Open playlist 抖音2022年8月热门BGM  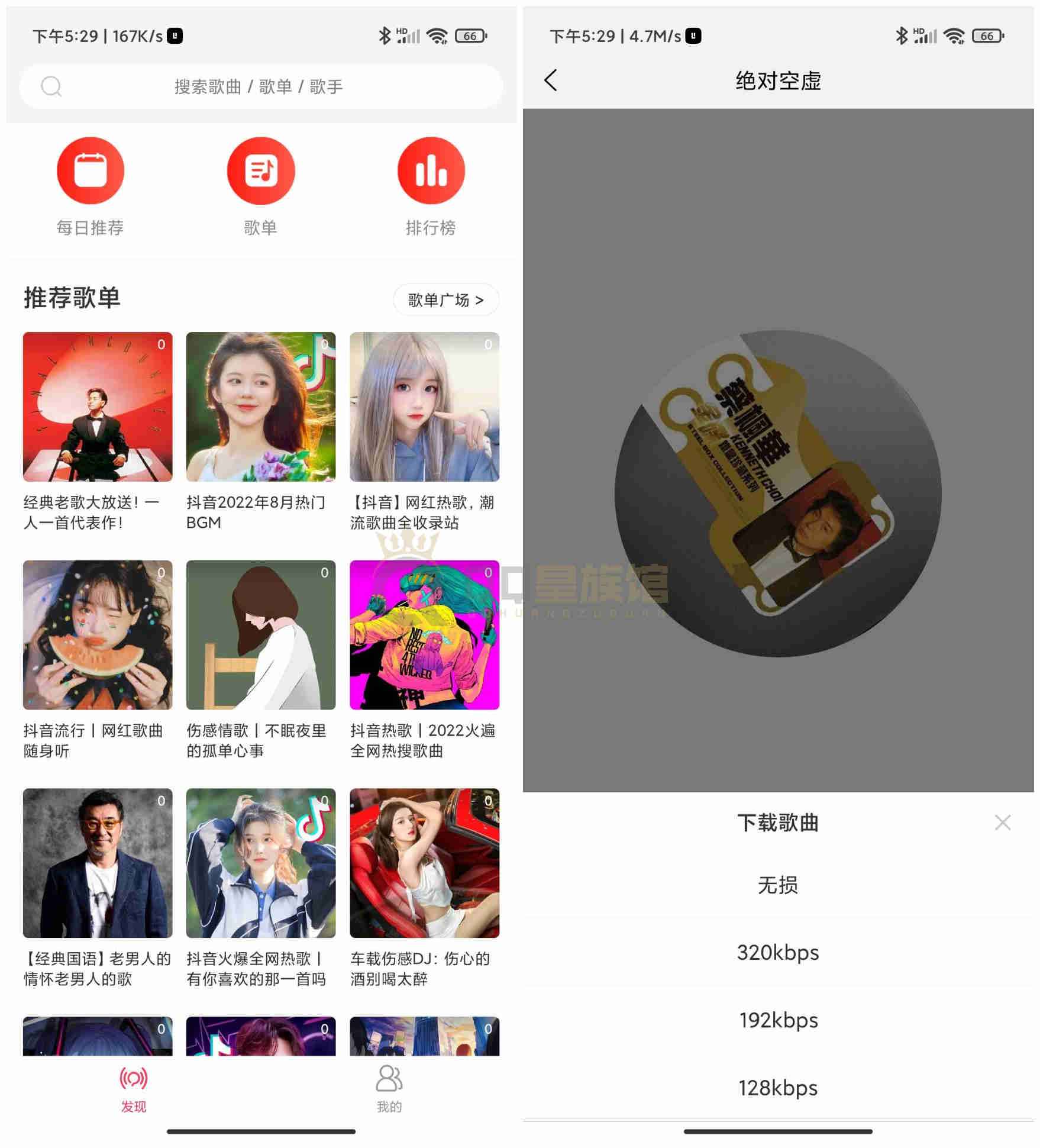[x=260, y=407]
